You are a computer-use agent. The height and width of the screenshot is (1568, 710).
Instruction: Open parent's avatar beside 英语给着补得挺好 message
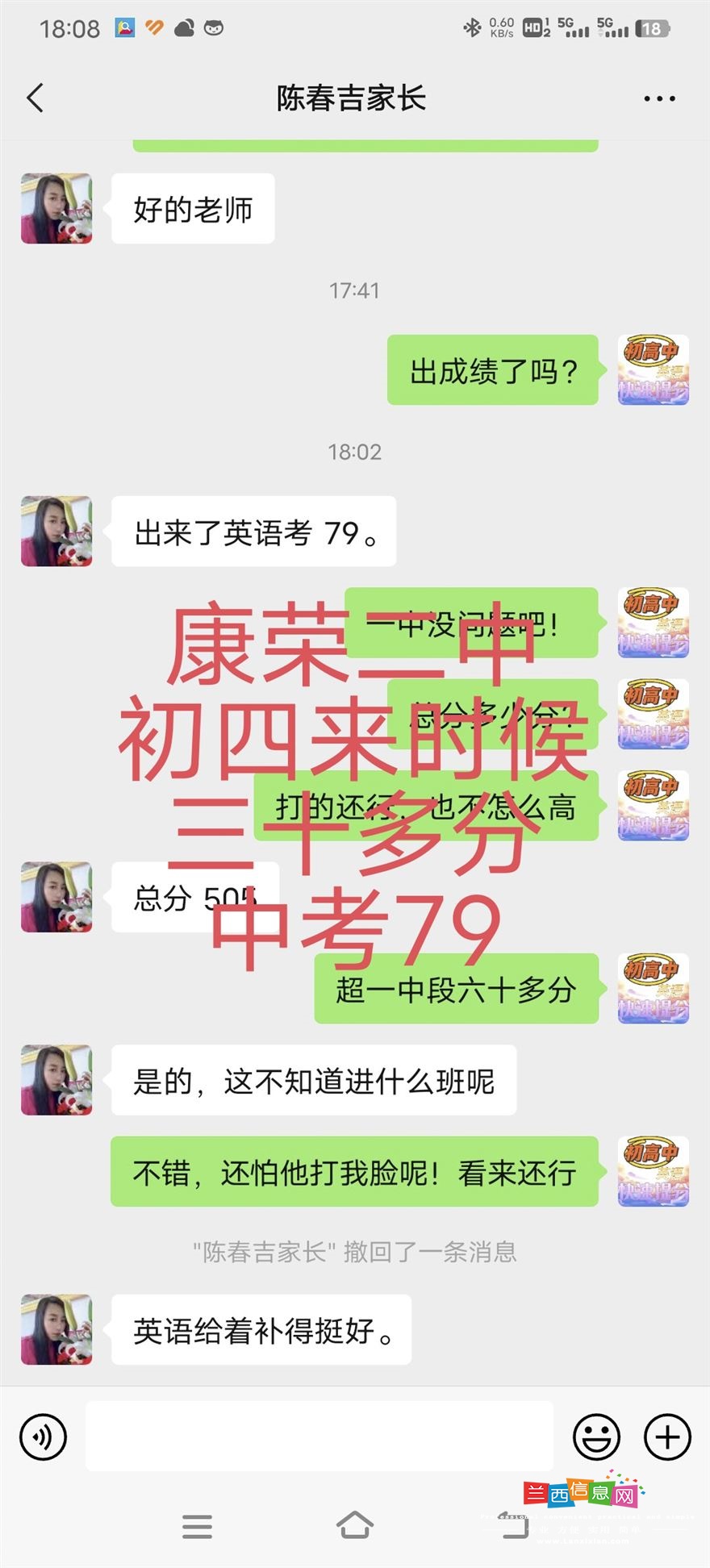(56, 1329)
